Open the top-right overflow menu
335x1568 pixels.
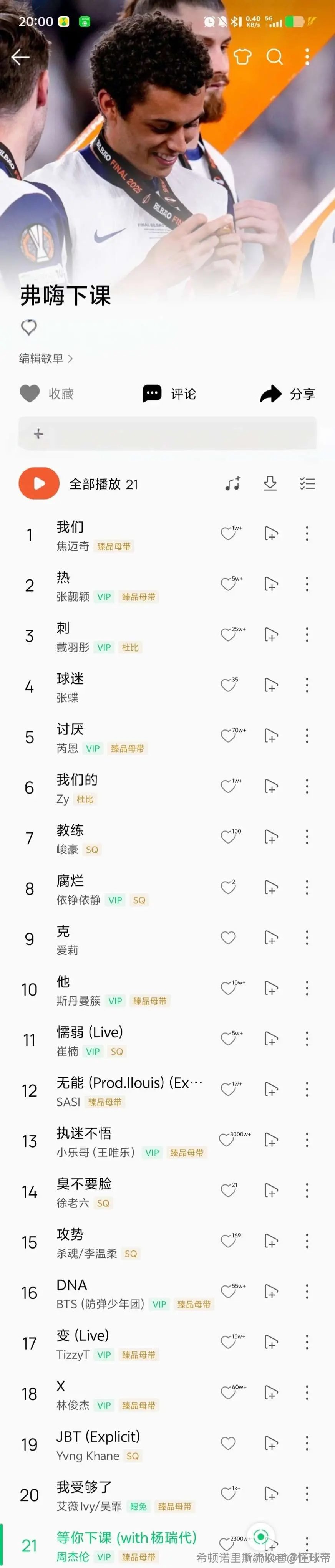[307, 57]
